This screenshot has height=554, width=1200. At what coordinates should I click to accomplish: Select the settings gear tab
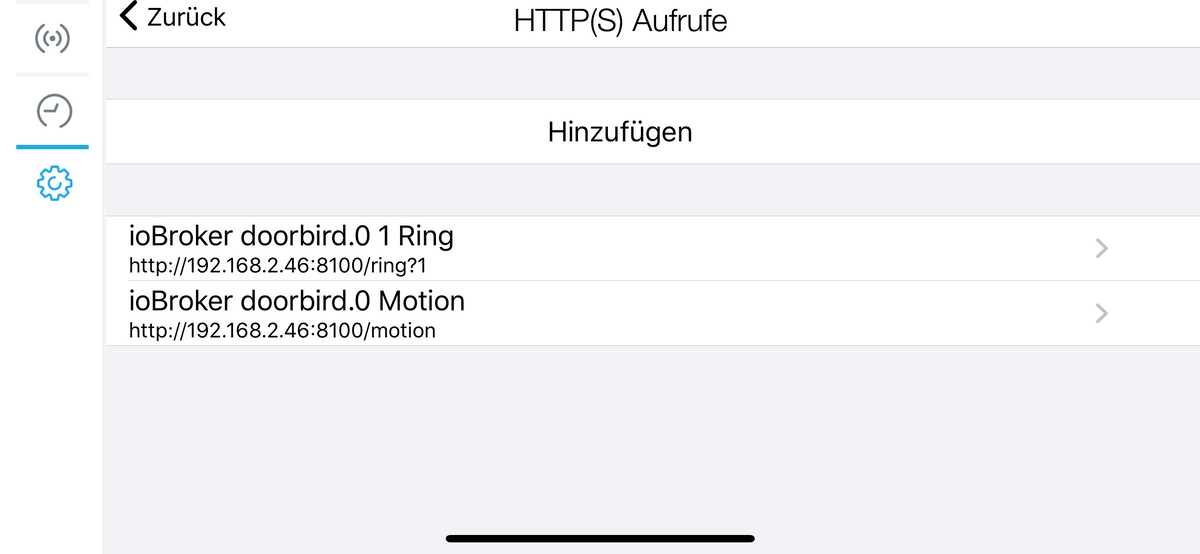click(53, 182)
